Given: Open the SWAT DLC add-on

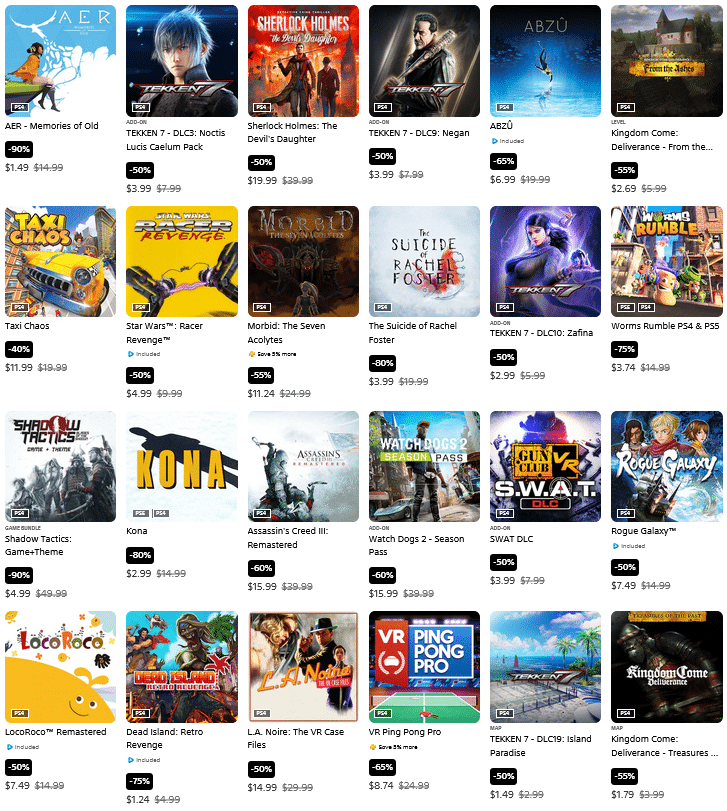Looking at the screenshot, I should click(x=545, y=465).
